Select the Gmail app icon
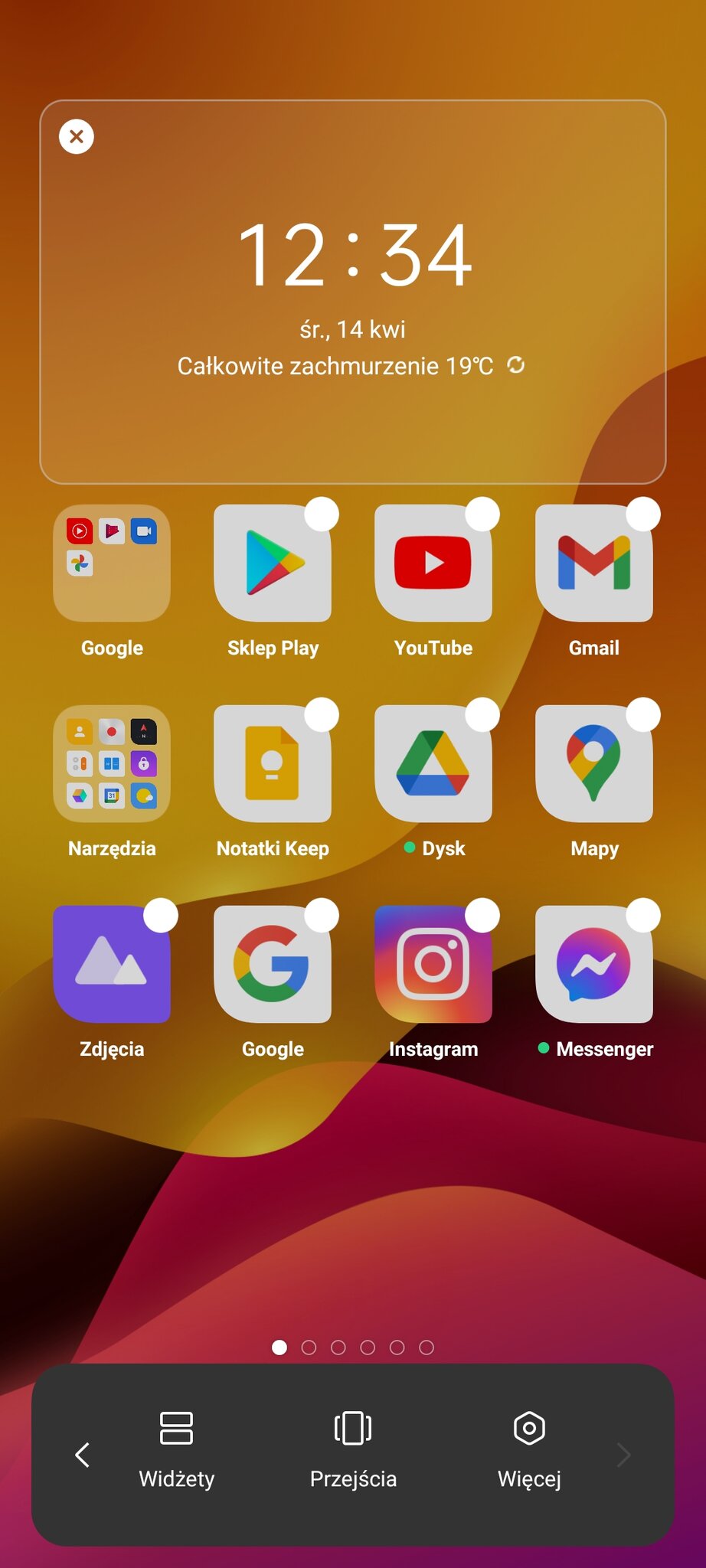706x1568 pixels. pos(594,563)
